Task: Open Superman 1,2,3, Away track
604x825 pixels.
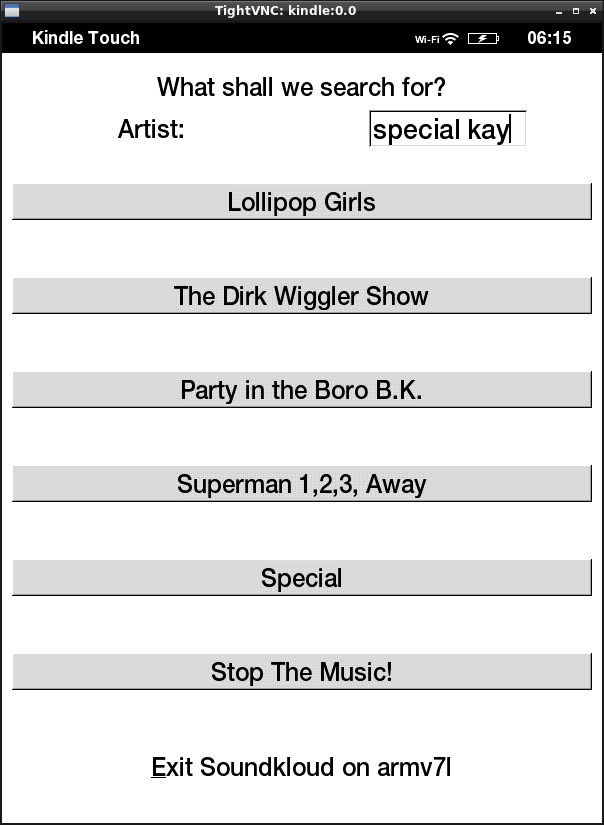Action: (x=301, y=484)
